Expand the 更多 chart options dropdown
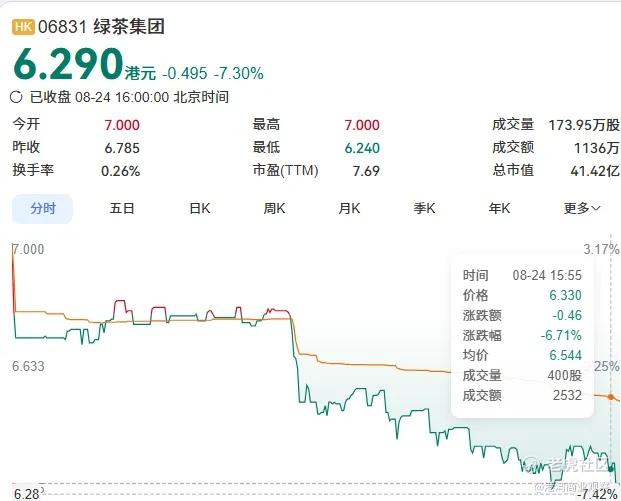The width and height of the screenshot is (621, 501). point(582,208)
